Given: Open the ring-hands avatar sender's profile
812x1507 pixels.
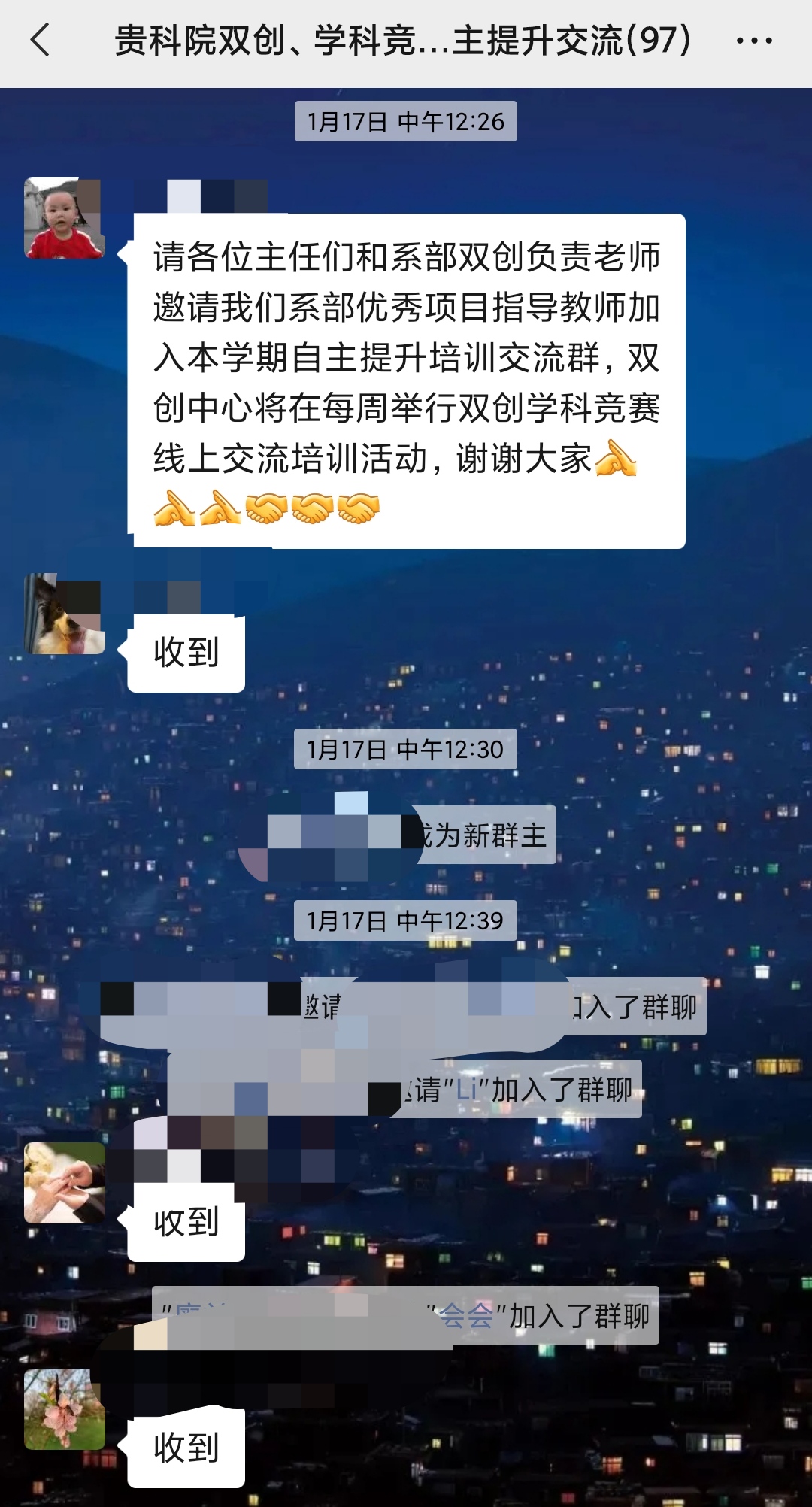Looking at the screenshot, I should [x=64, y=1182].
